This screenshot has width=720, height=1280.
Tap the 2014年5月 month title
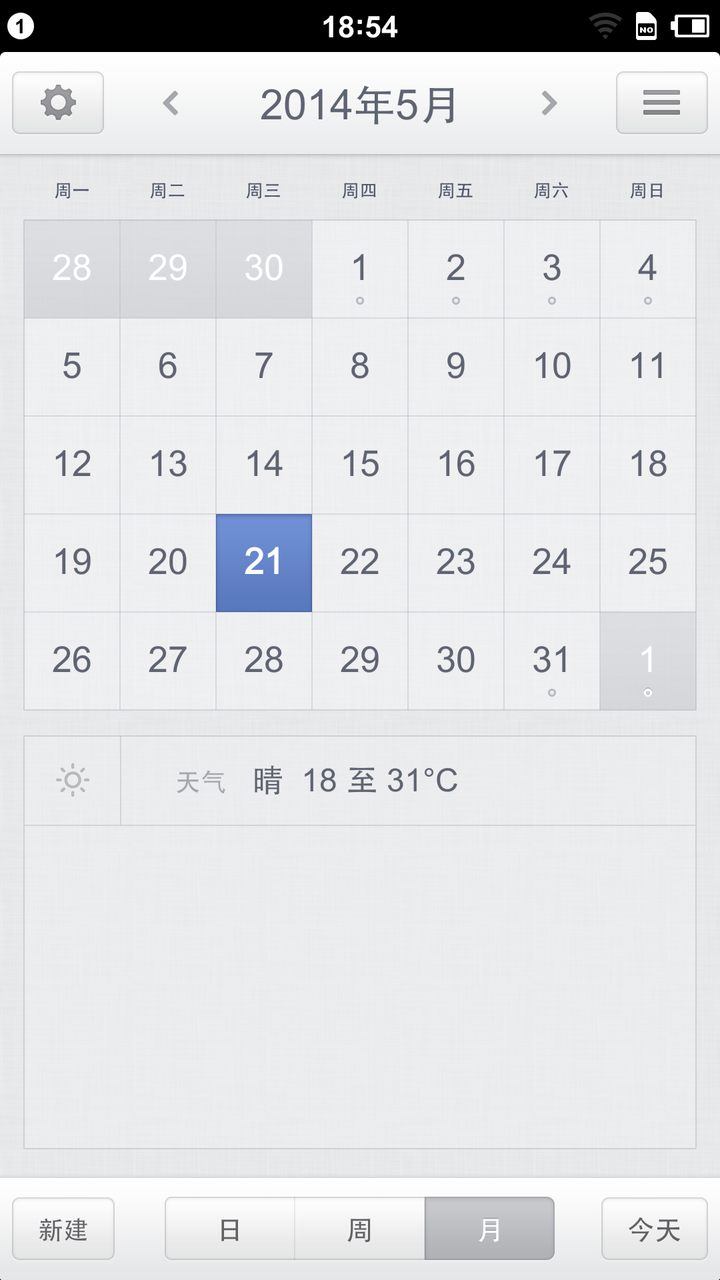359,104
